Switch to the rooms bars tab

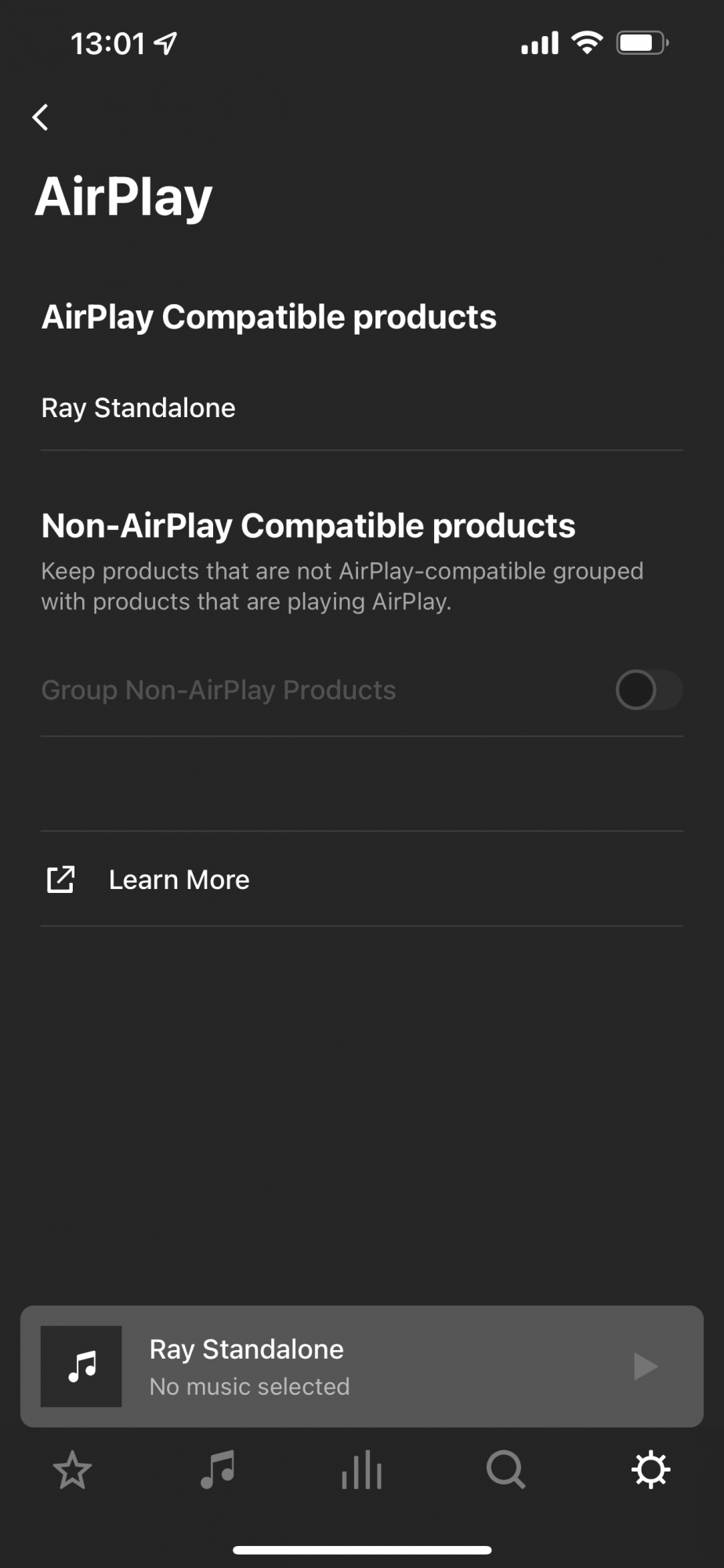(x=362, y=1470)
